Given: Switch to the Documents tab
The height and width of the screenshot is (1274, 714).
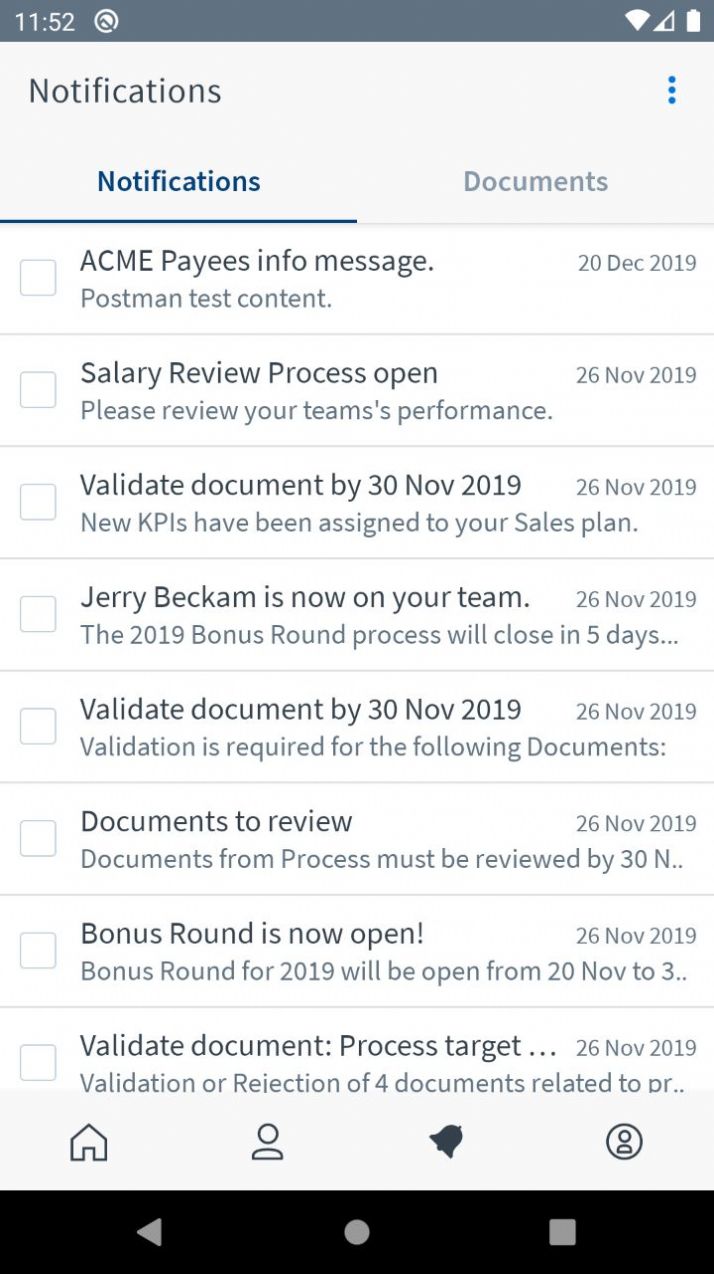Looking at the screenshot, I should tap(535, 181).
